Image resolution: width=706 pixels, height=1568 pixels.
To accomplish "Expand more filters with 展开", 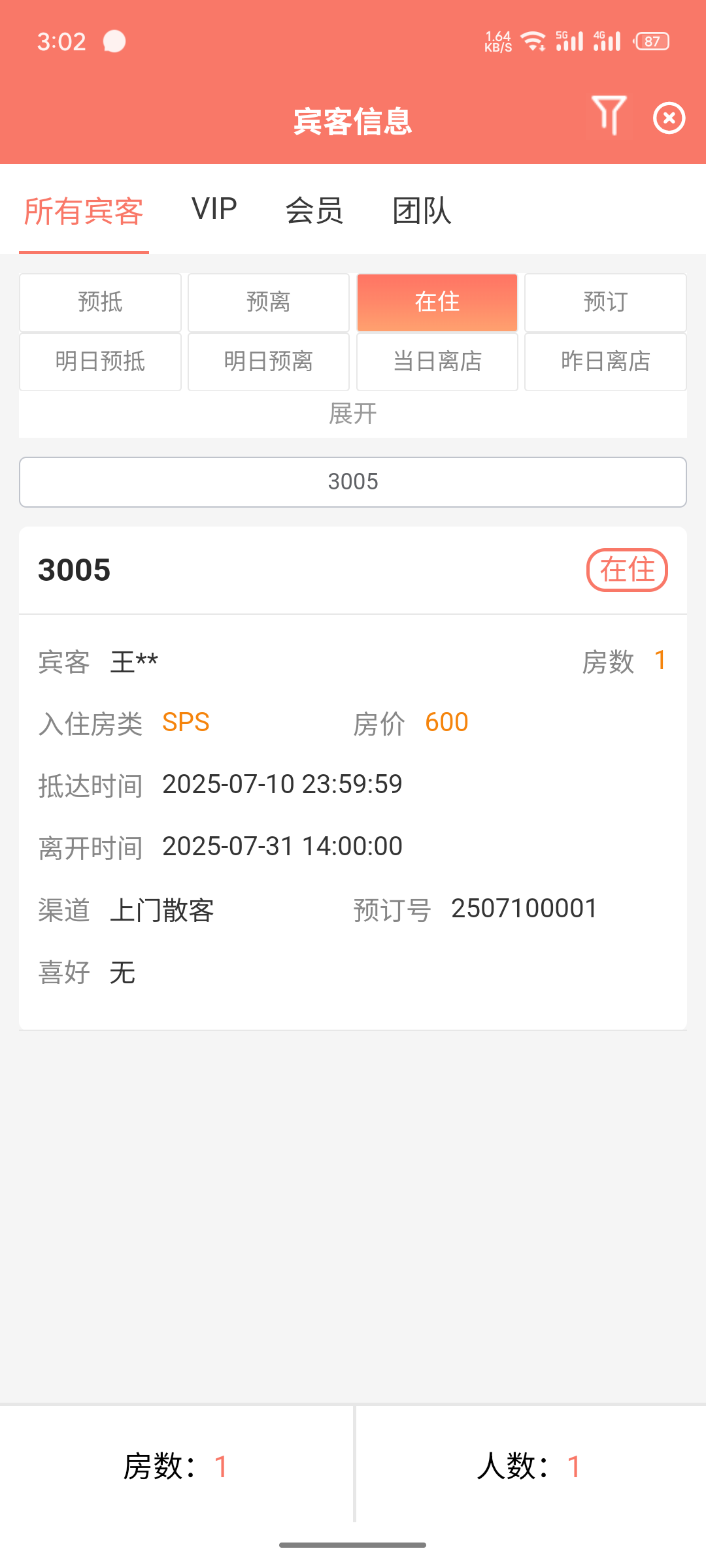I will [353, 414].
